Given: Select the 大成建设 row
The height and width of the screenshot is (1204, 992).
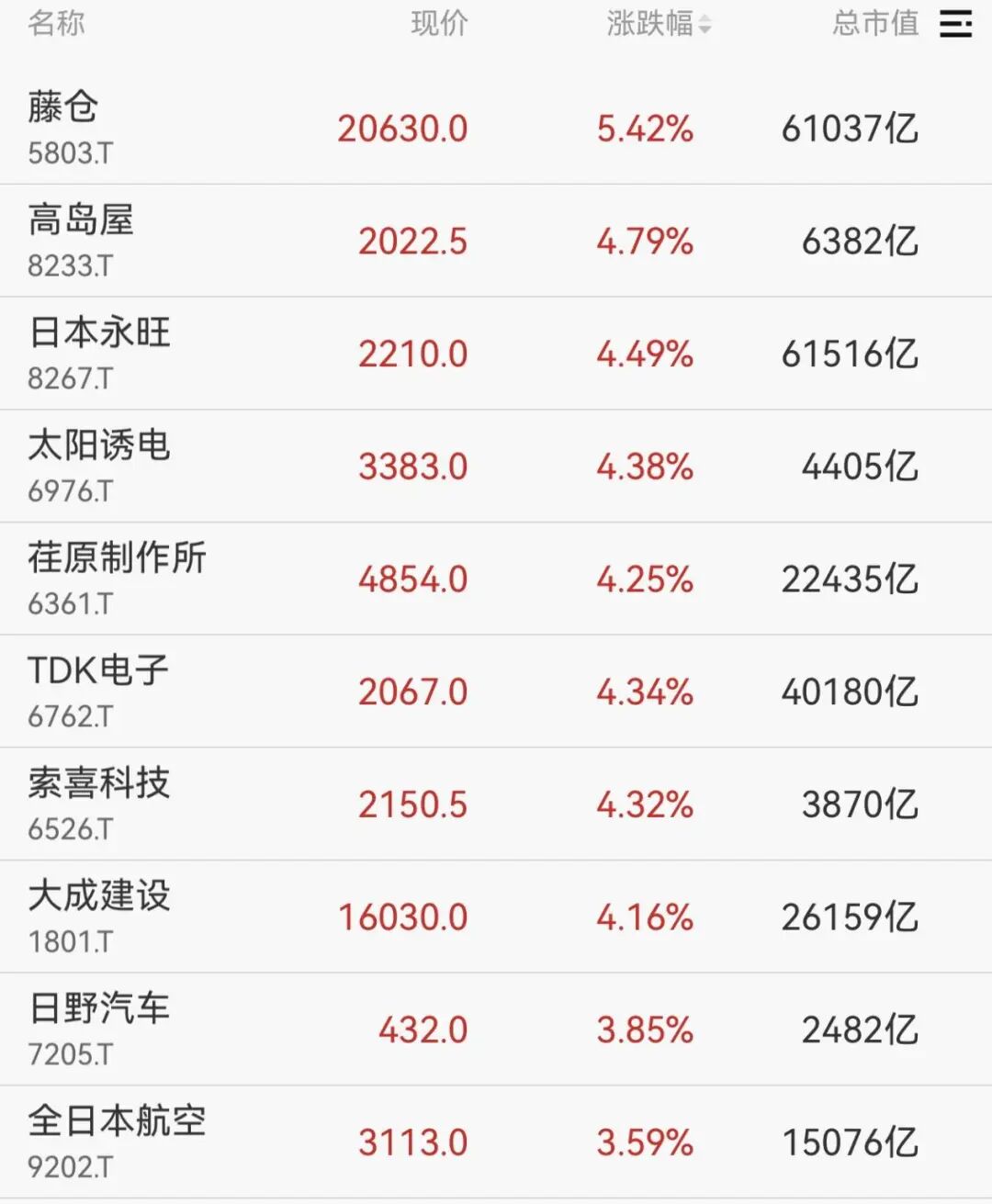Looking at the screenshot, I should tap(99, 916).
